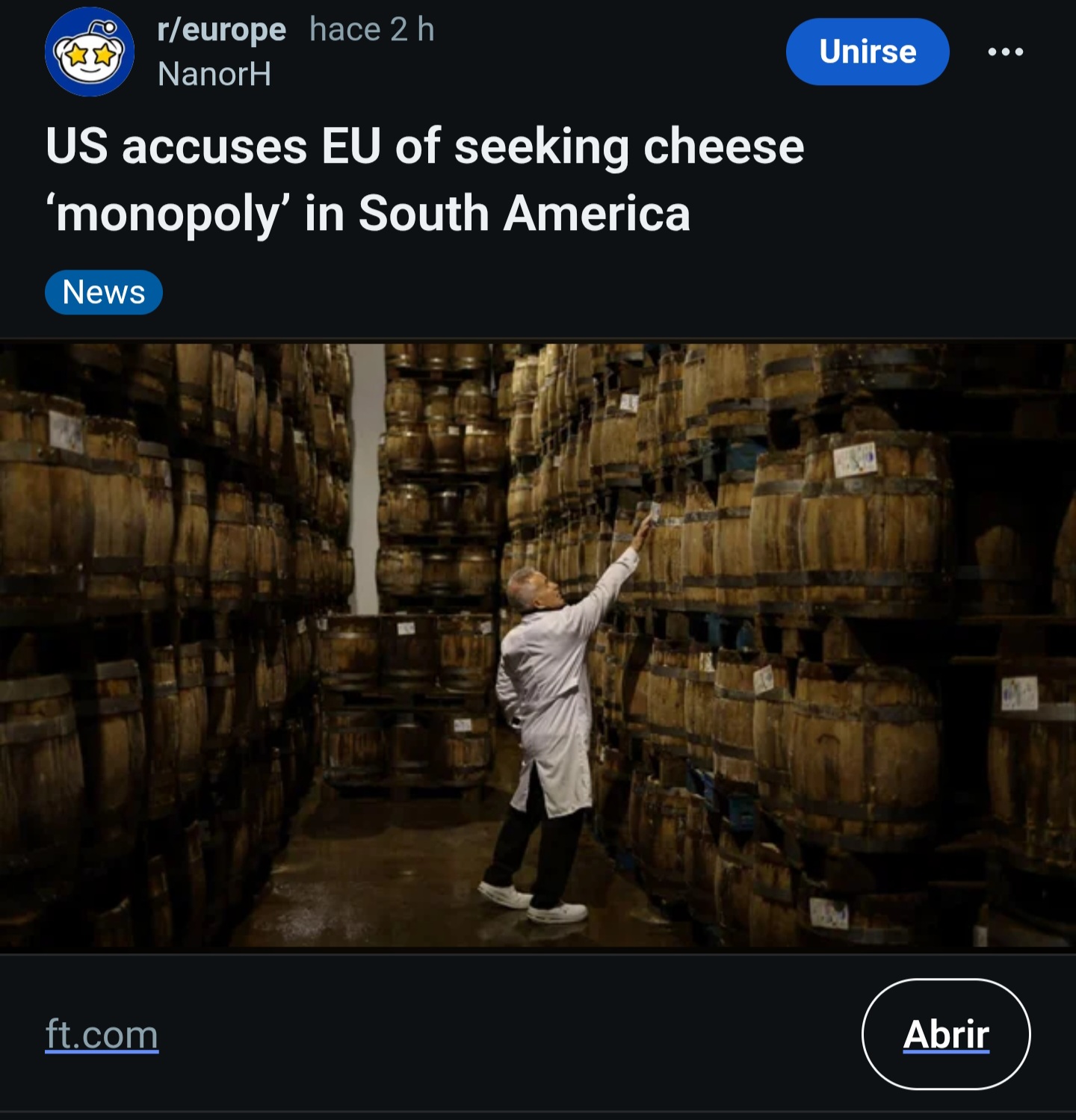1076x1120 pixels.
Task: Open the post titled US accuses EU
Action: click(x=424, y=179)
